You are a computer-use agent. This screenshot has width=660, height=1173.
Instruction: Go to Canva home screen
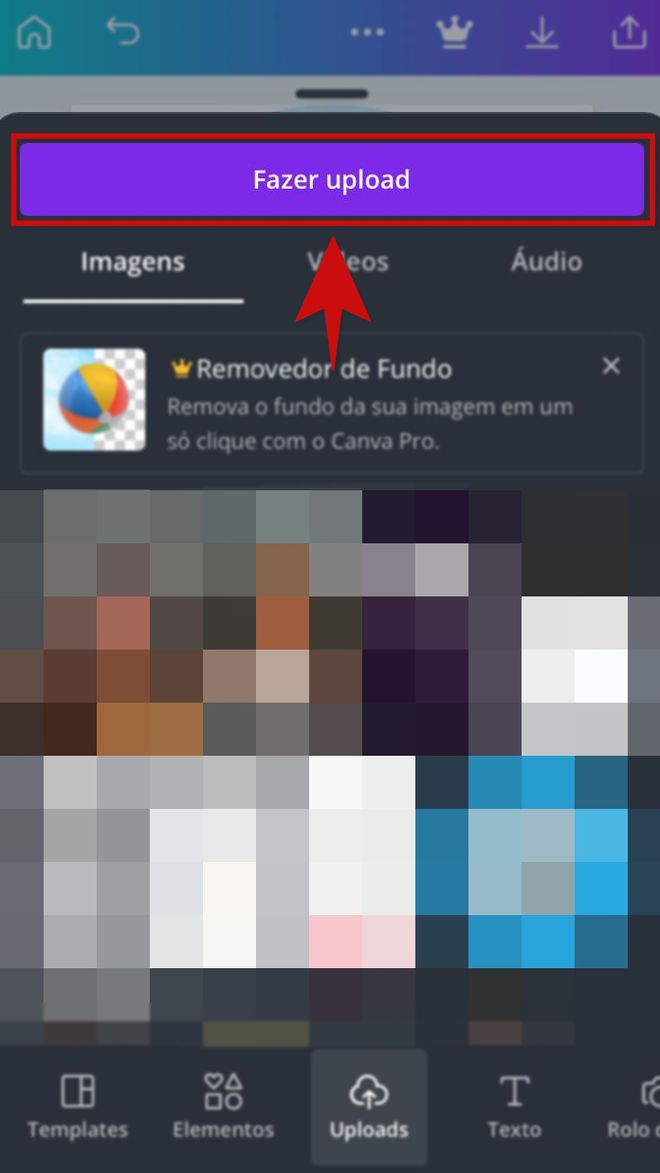pyautogui.click(x=35, y=32)
